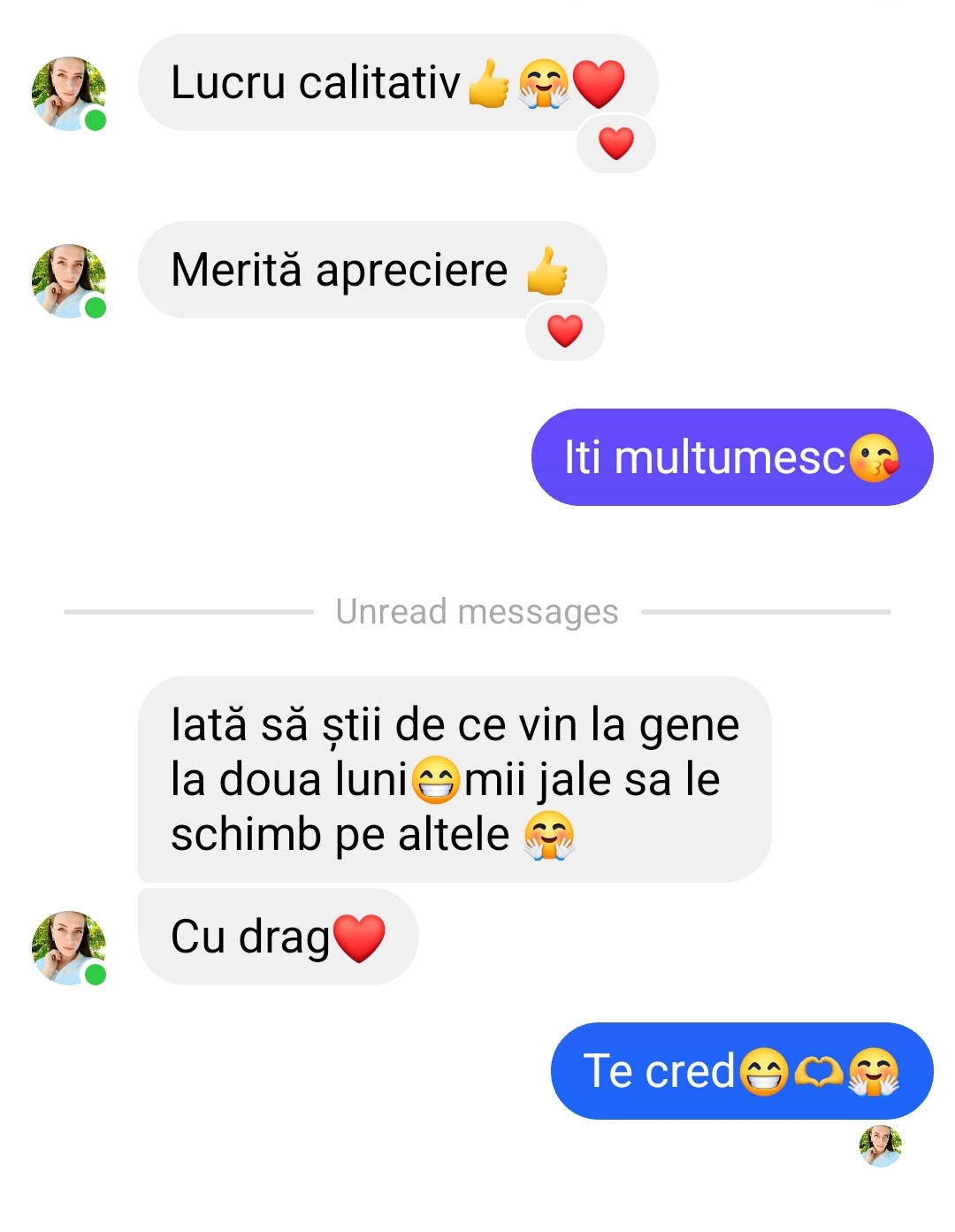Tap sender's avatar beside "Cu drag"
The image size is (955, 1232).
click(x=68, y=948)
